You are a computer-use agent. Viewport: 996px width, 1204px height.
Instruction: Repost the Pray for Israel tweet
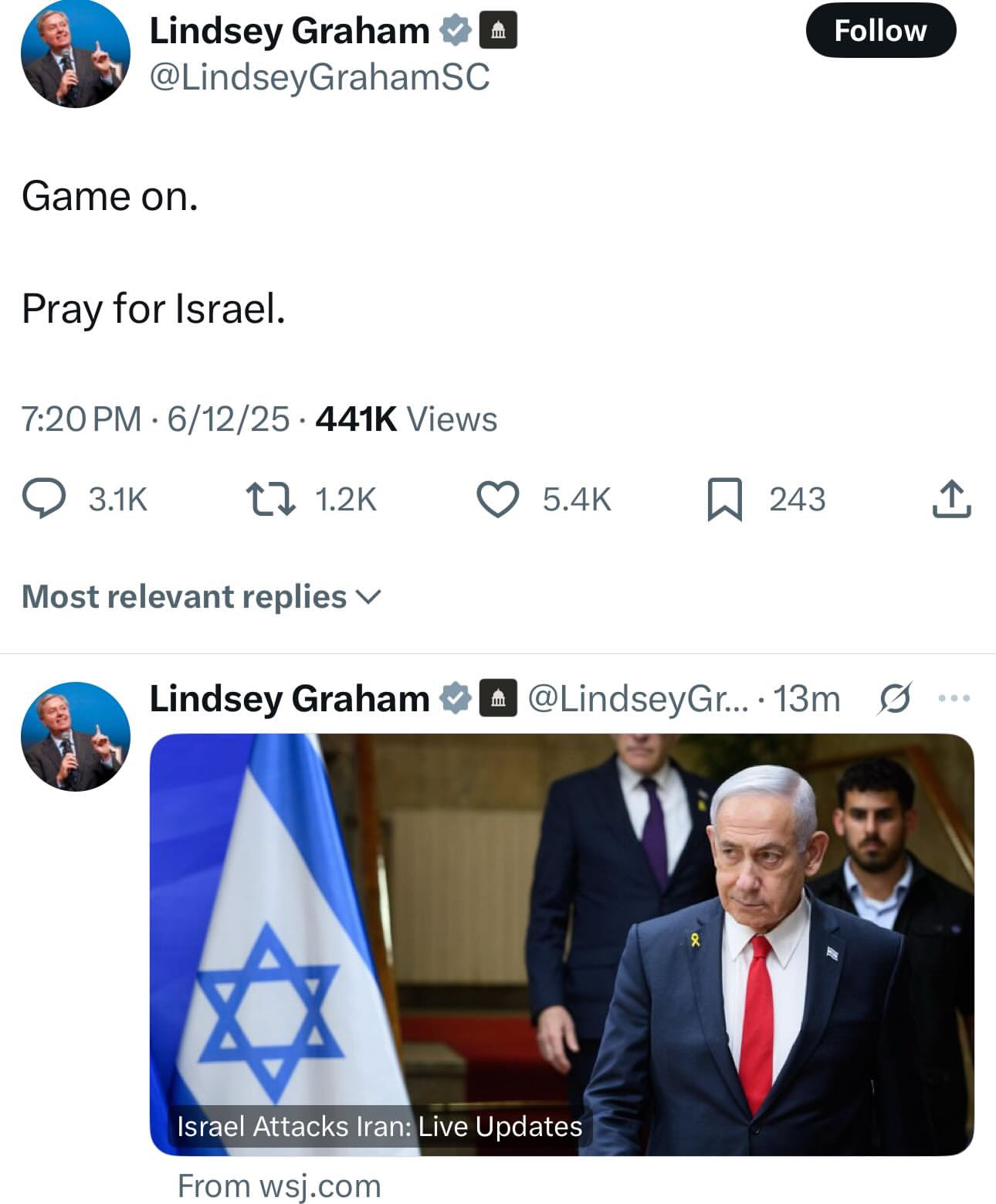click(x=269, y=499)
